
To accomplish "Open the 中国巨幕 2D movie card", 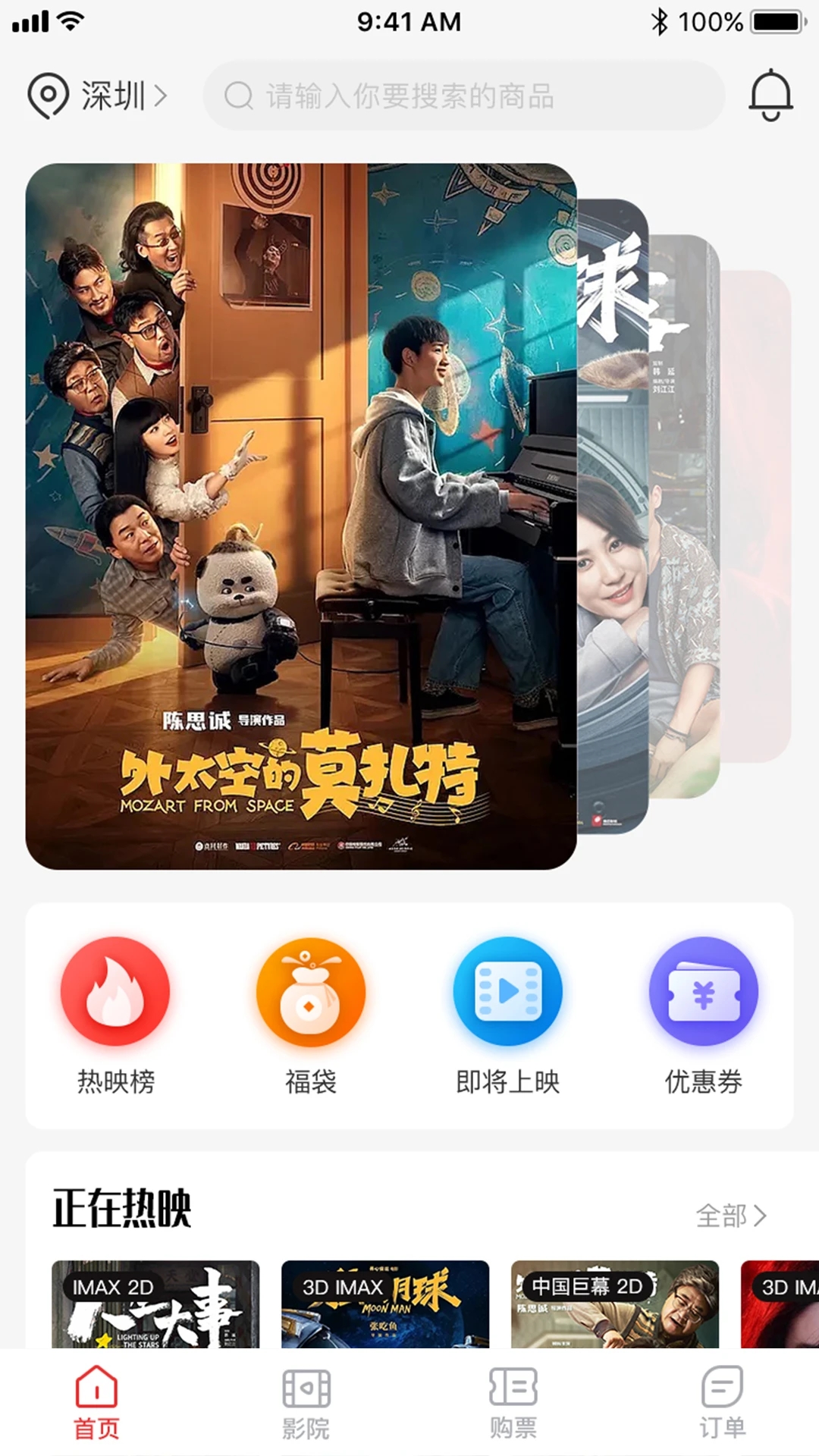I will [x=615, y=1304].
